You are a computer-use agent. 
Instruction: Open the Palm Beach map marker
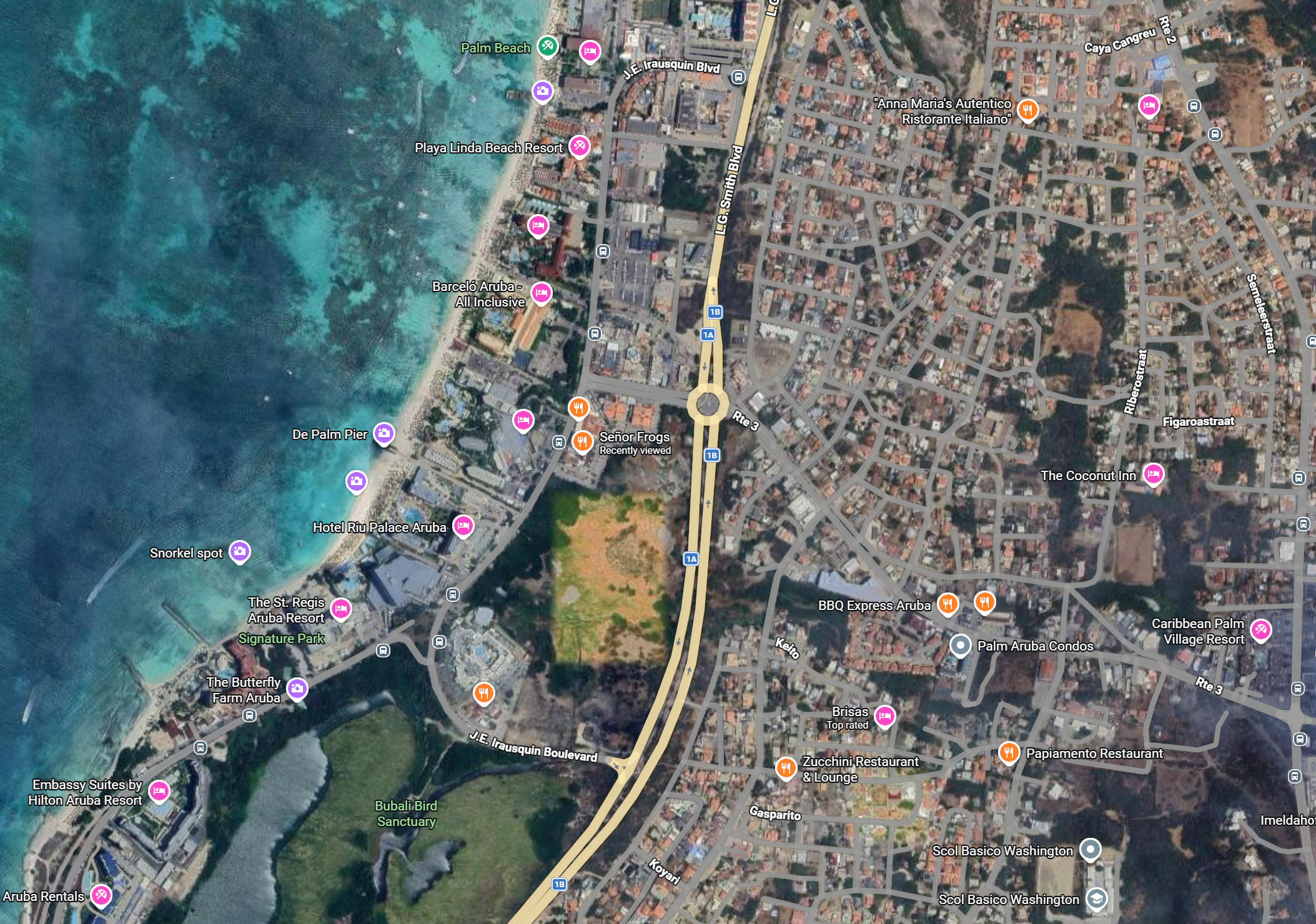(547, 46)
